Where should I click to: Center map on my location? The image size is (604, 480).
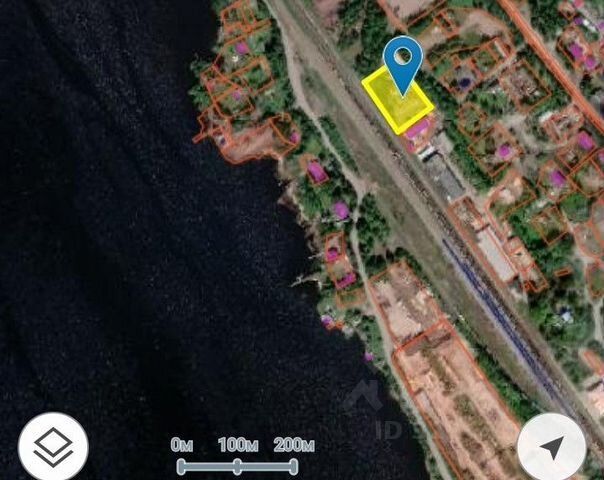click(551, 447)
